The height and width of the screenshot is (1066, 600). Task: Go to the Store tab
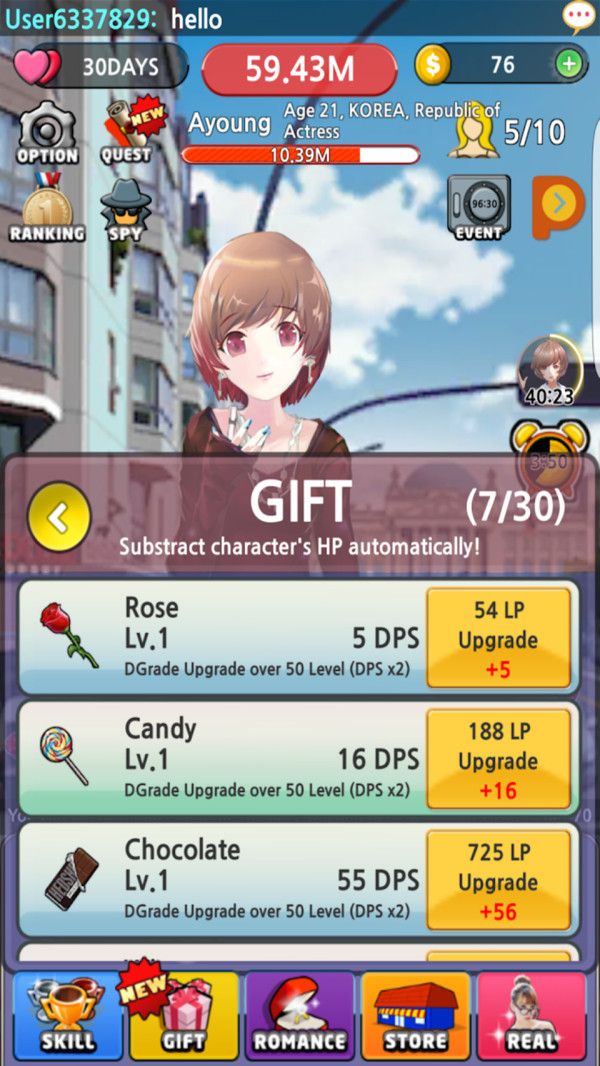[x=415, y=1015]
